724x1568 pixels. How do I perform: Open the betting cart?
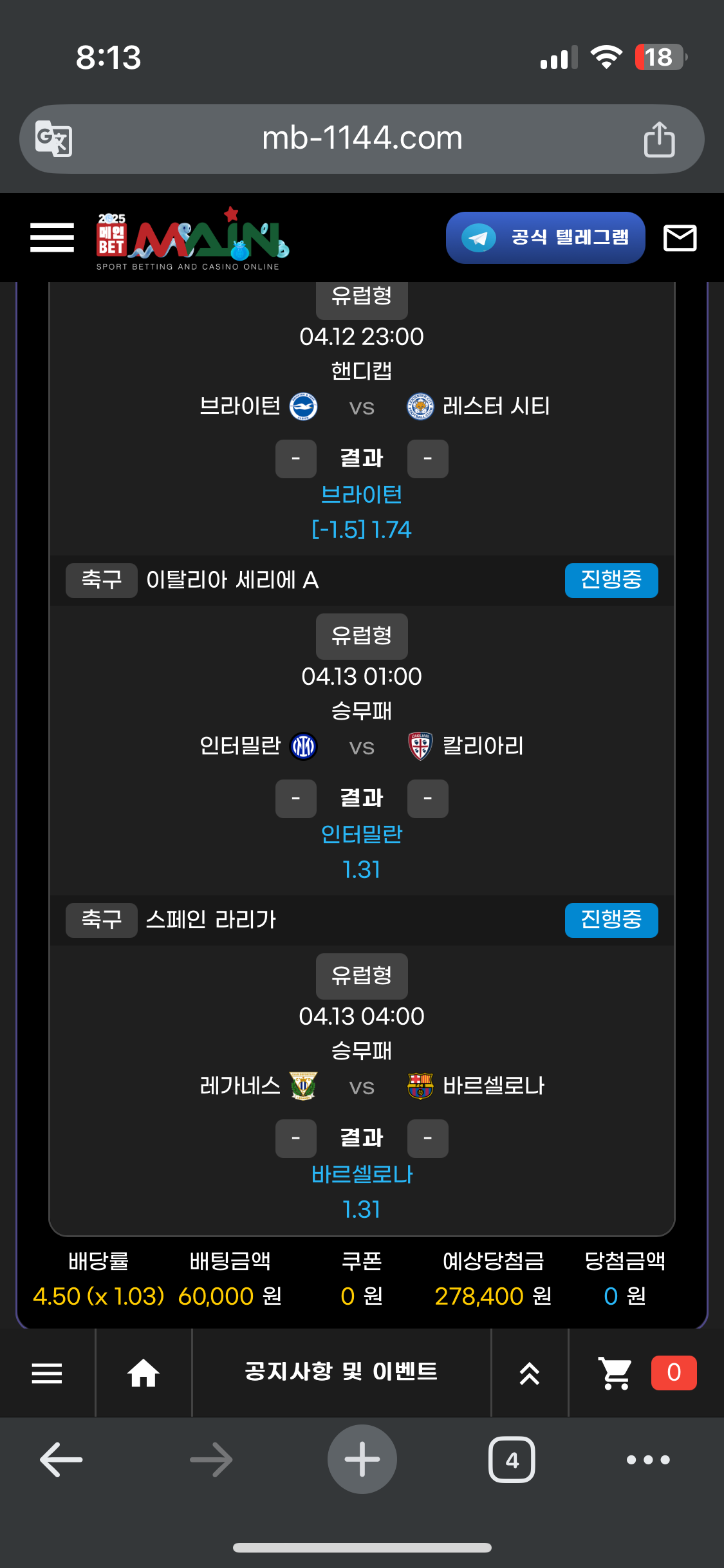click(616, 1373)
